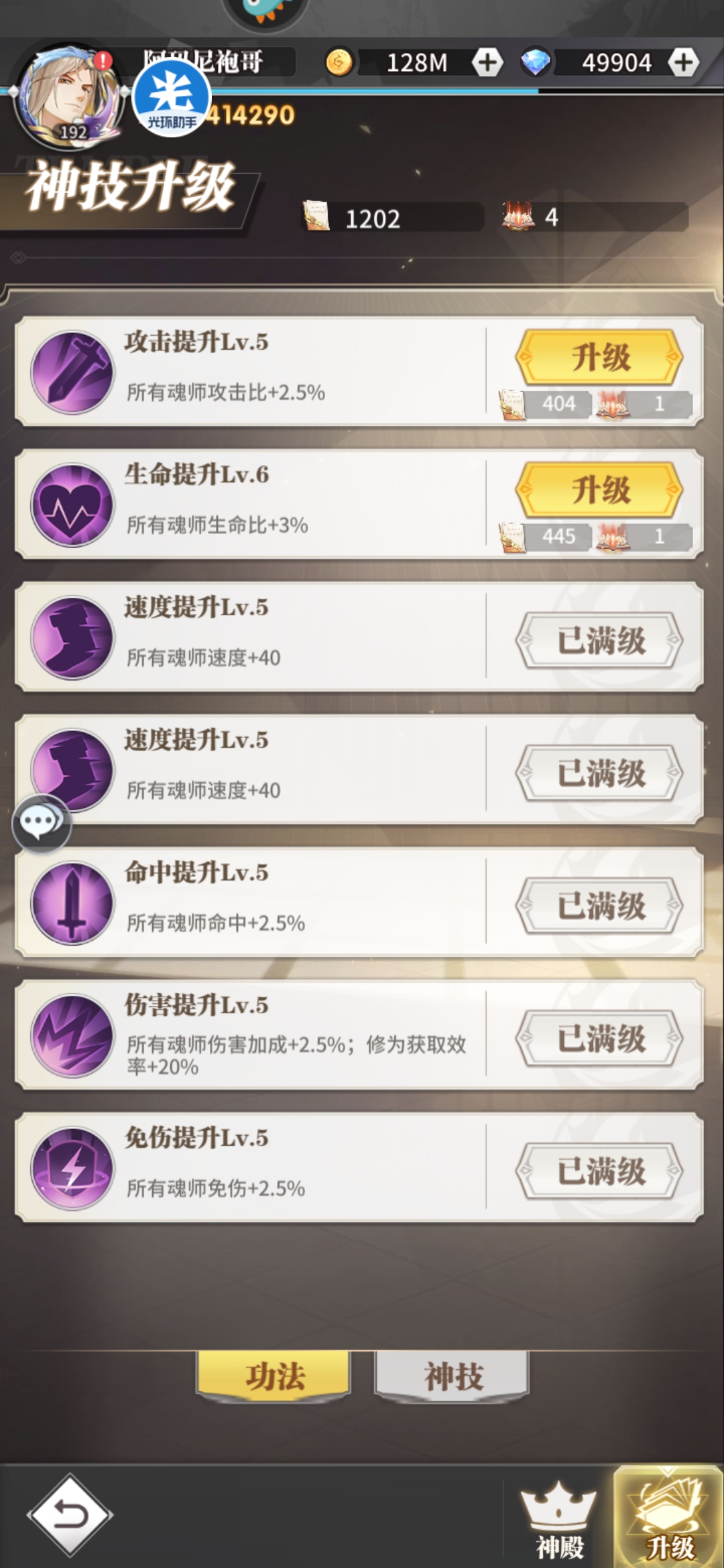
Task: Open the 光环助手 floating assistant
Action: click(172, 98)
